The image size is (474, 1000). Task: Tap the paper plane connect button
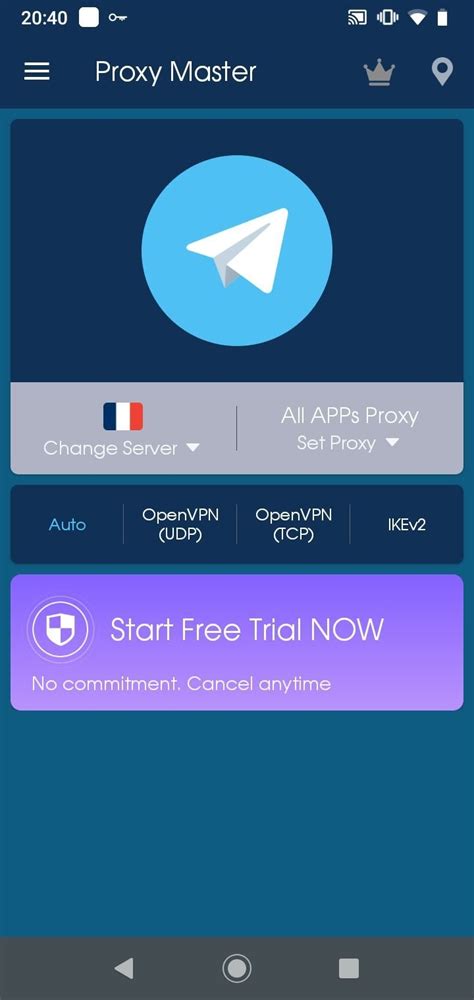point(237,251)
